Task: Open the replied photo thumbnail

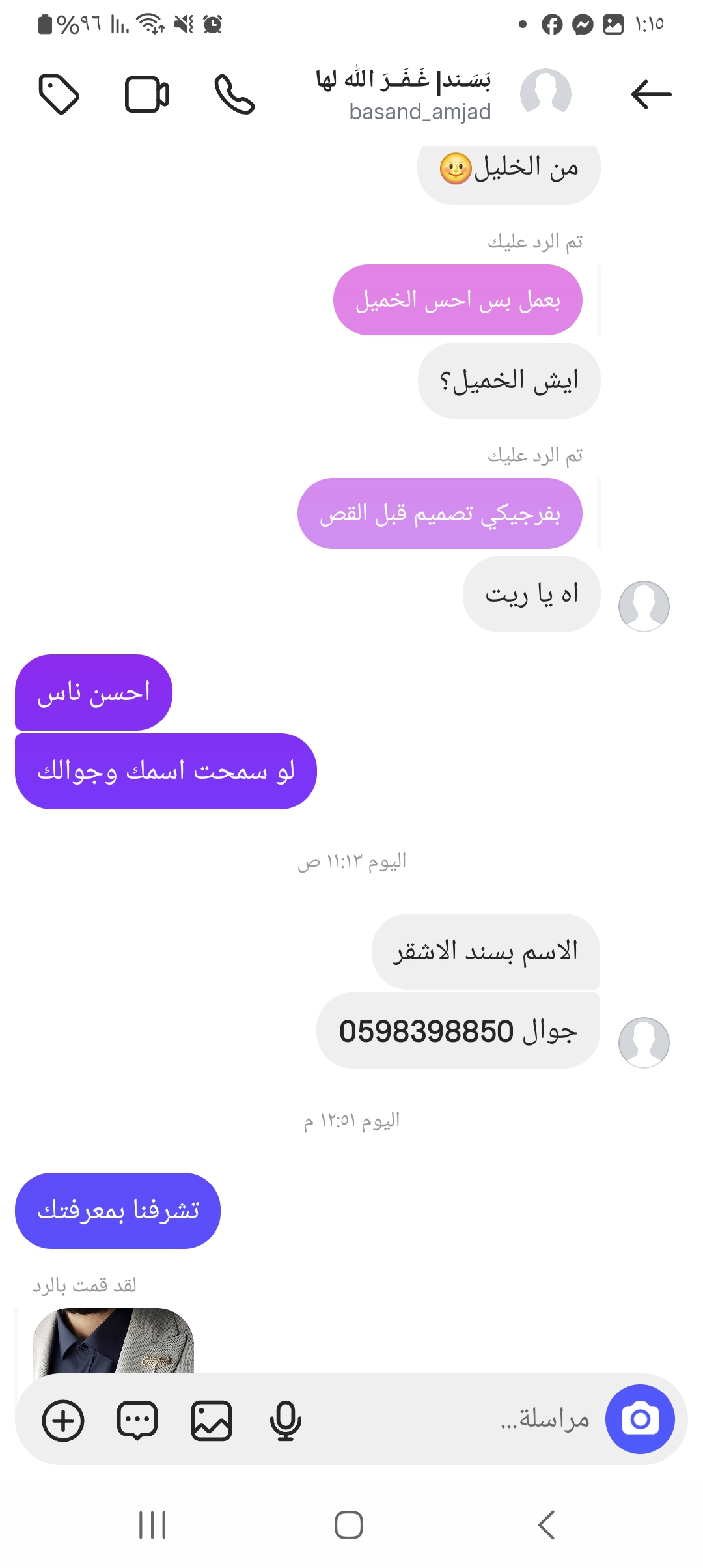Action: click(113, 1341)
